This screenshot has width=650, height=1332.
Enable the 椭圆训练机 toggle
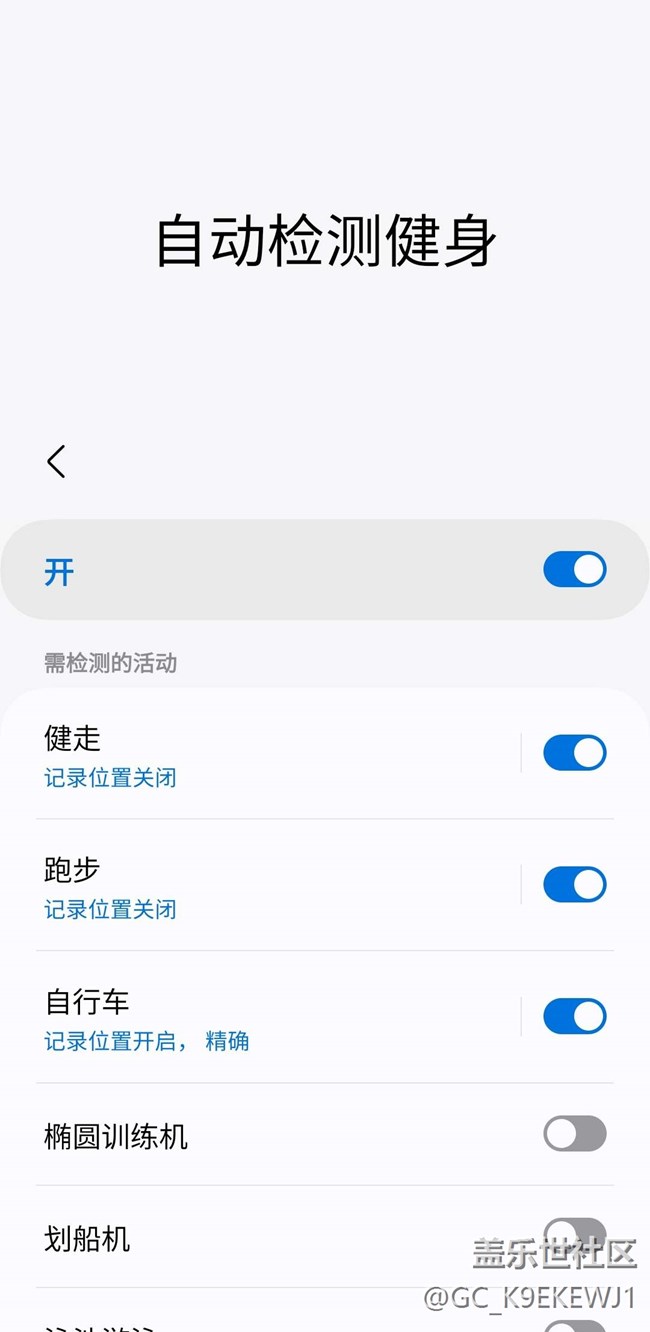pyautogui.click(x=574, y=1134)
